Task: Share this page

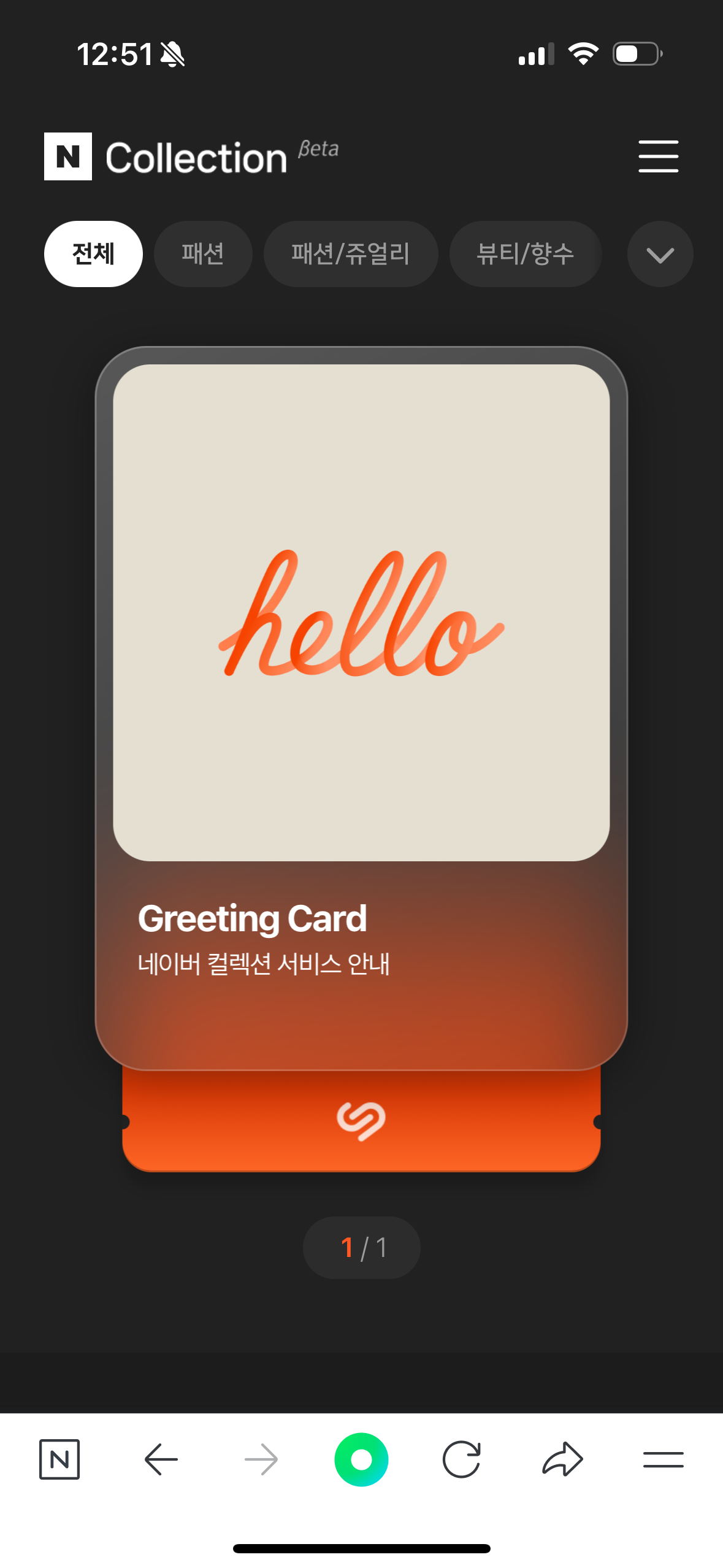Action: click(x=562, y=1459)
